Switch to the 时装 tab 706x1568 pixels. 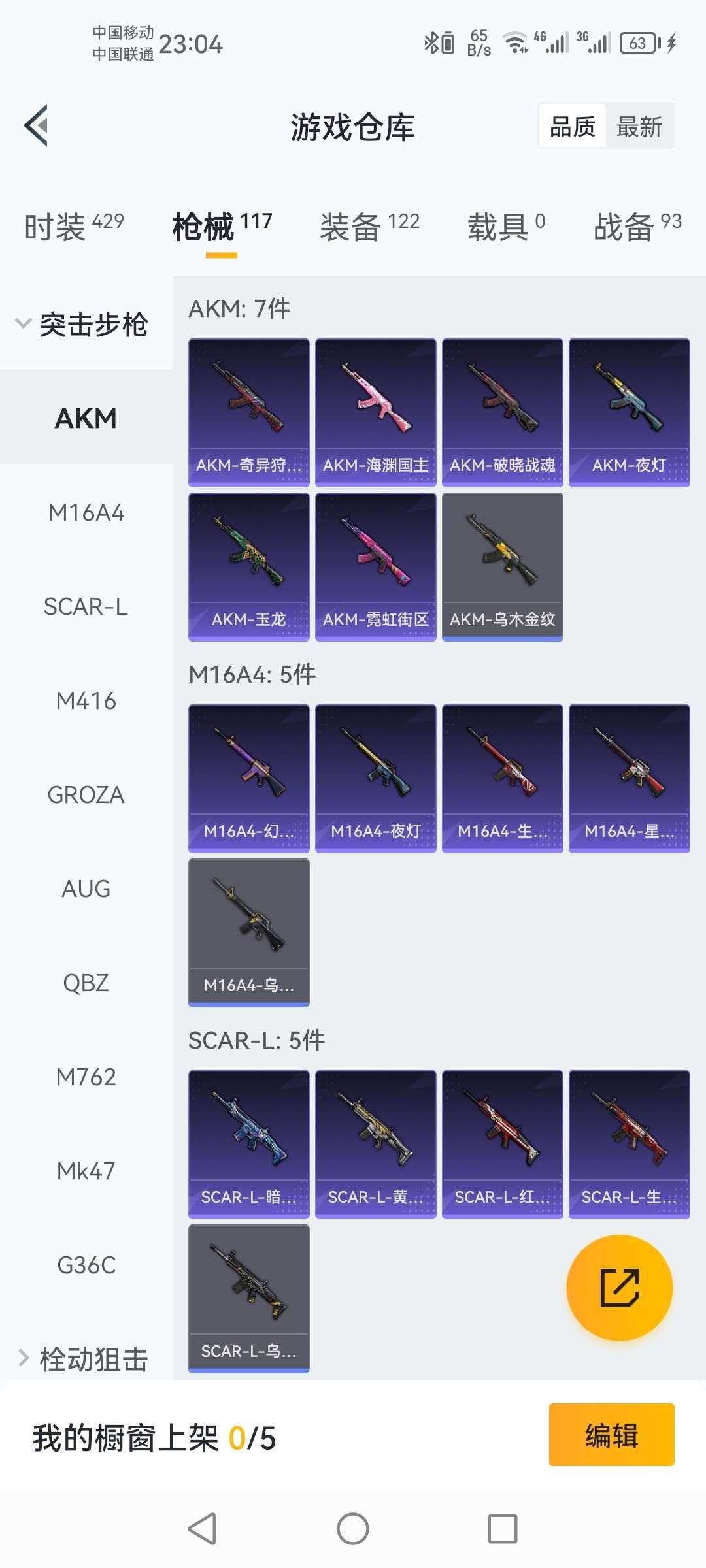[x=74, y=227]
